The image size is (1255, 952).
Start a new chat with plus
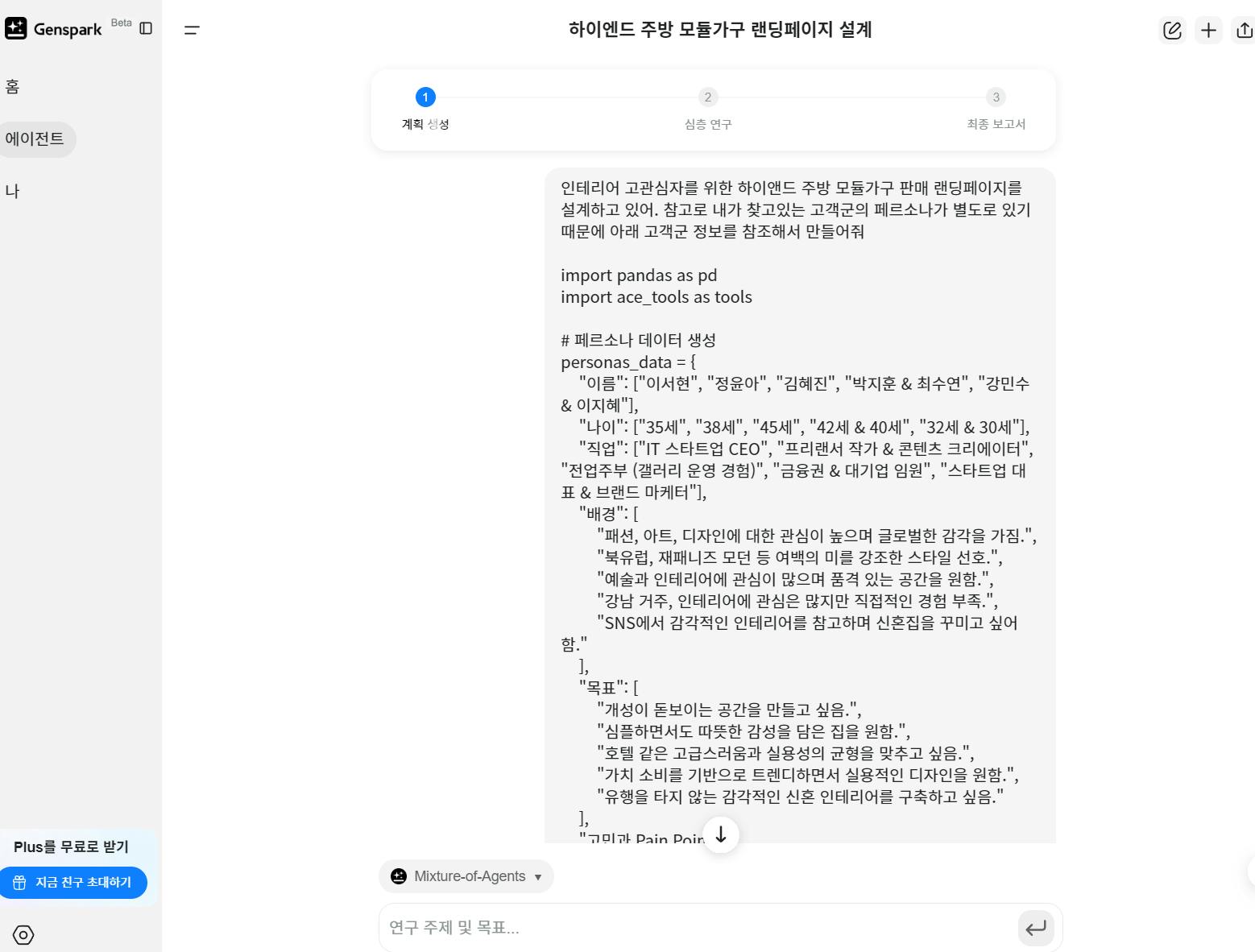tap(1208, 31)
